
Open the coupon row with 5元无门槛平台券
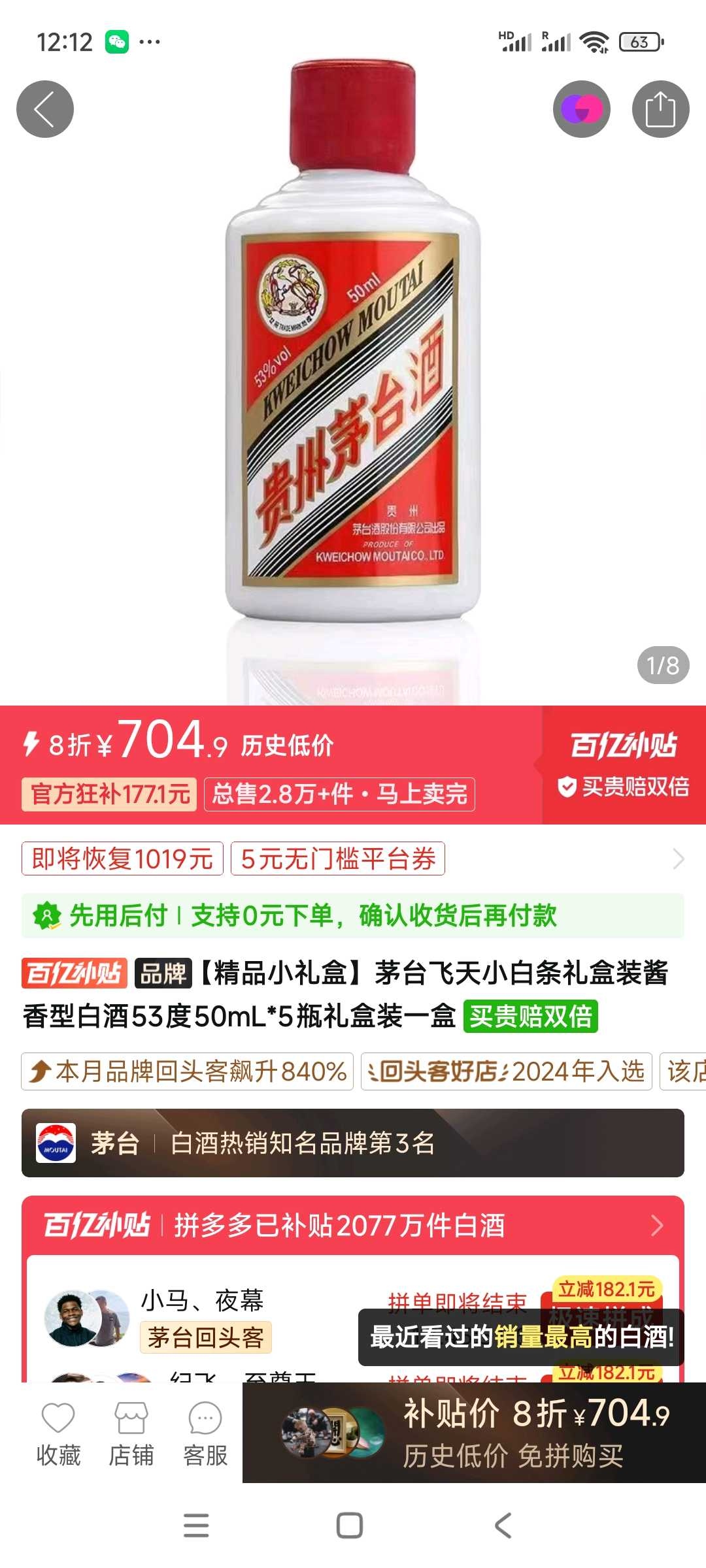pos(337,858)
